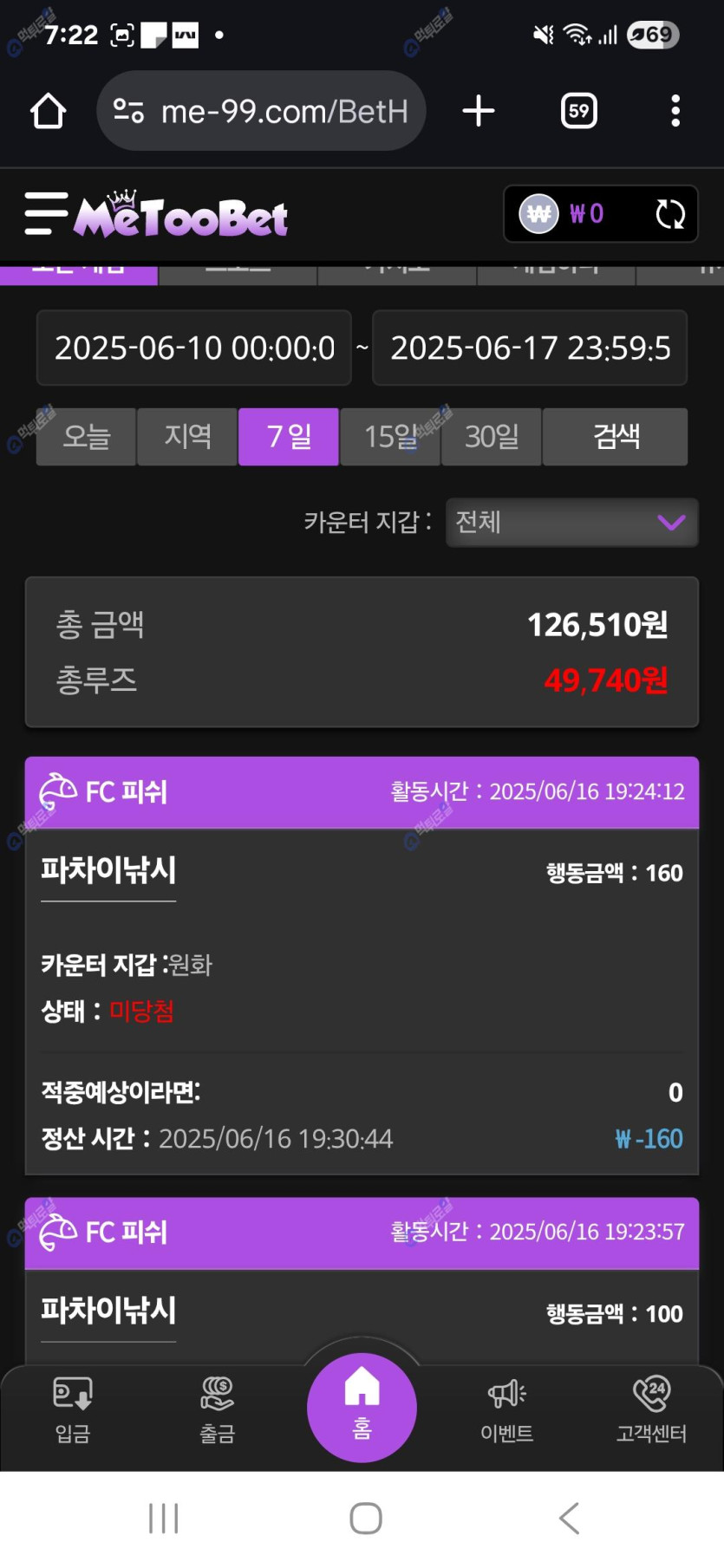This screenshot has width=724, height=1568.
Task: Open the MeTooBet hamburger menu
Action: 45,213
